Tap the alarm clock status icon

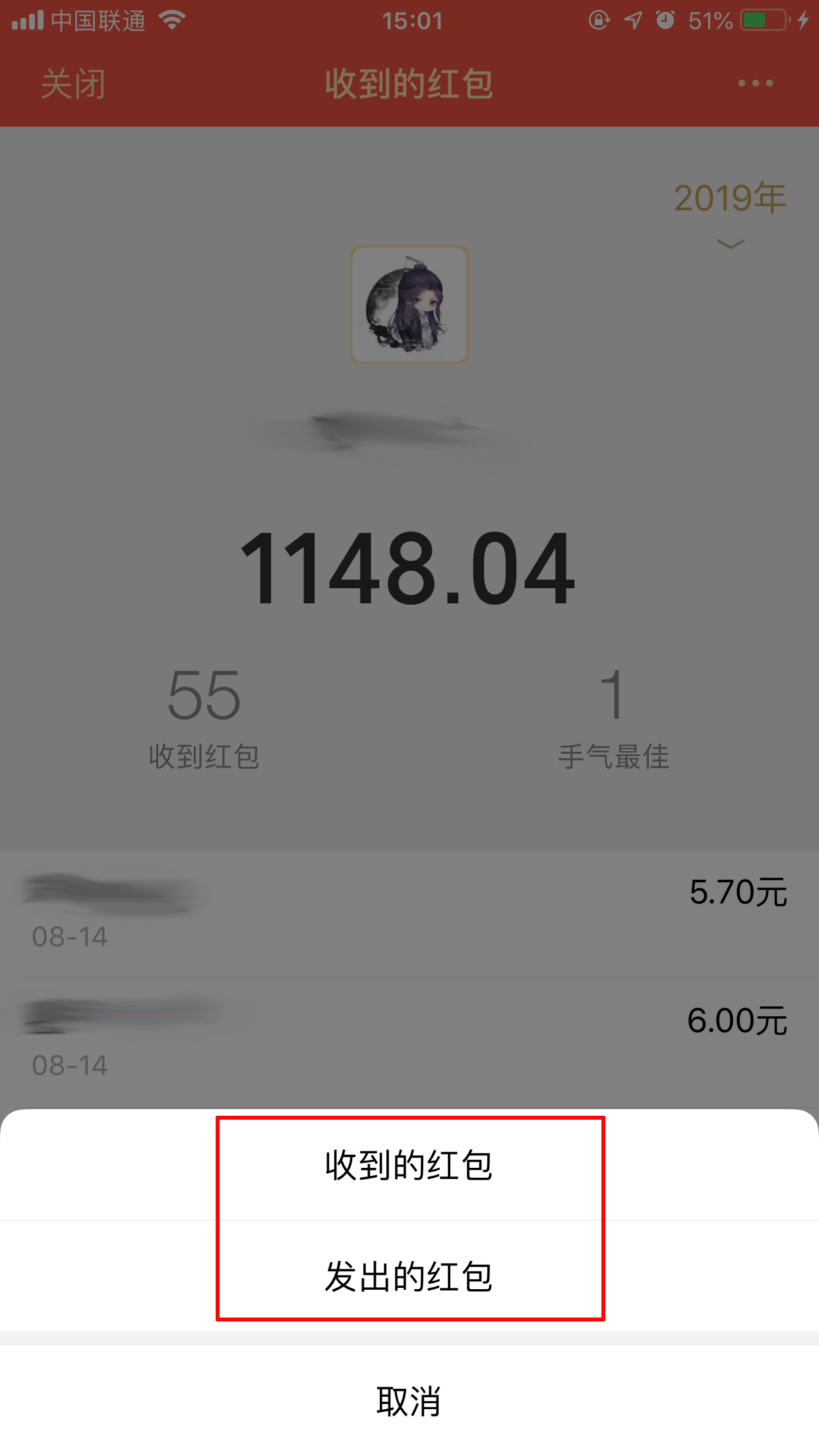pyautogui.click(x=666, y=21)
